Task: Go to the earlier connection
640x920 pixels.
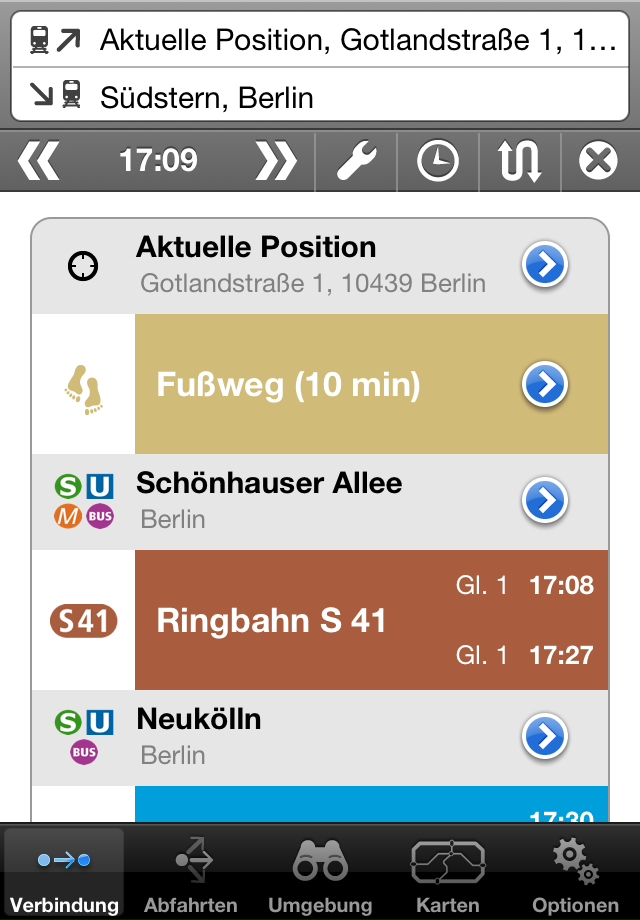Action: coord(40,160)
